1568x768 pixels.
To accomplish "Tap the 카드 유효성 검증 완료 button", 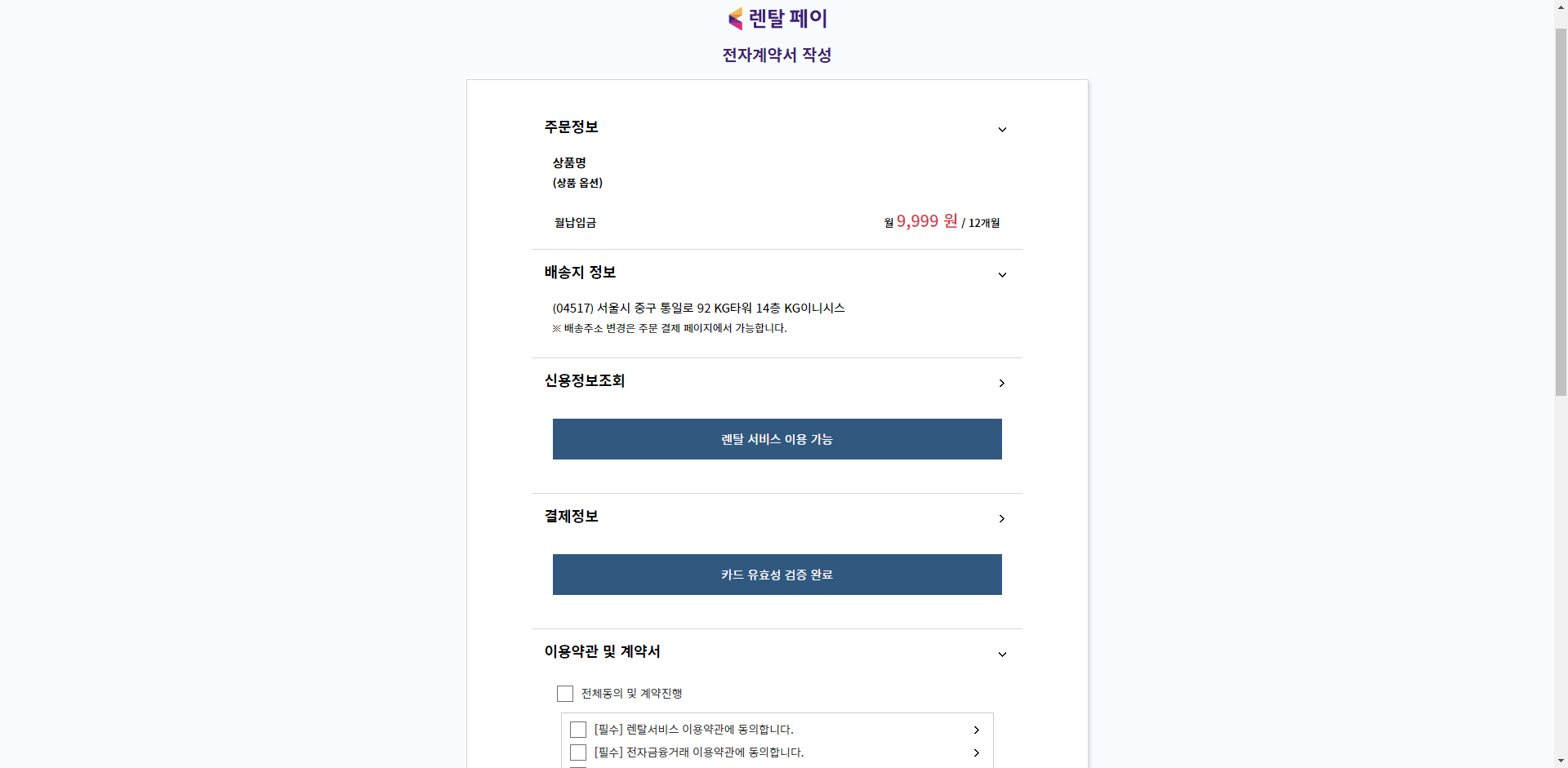I will [x=777, y=575].
